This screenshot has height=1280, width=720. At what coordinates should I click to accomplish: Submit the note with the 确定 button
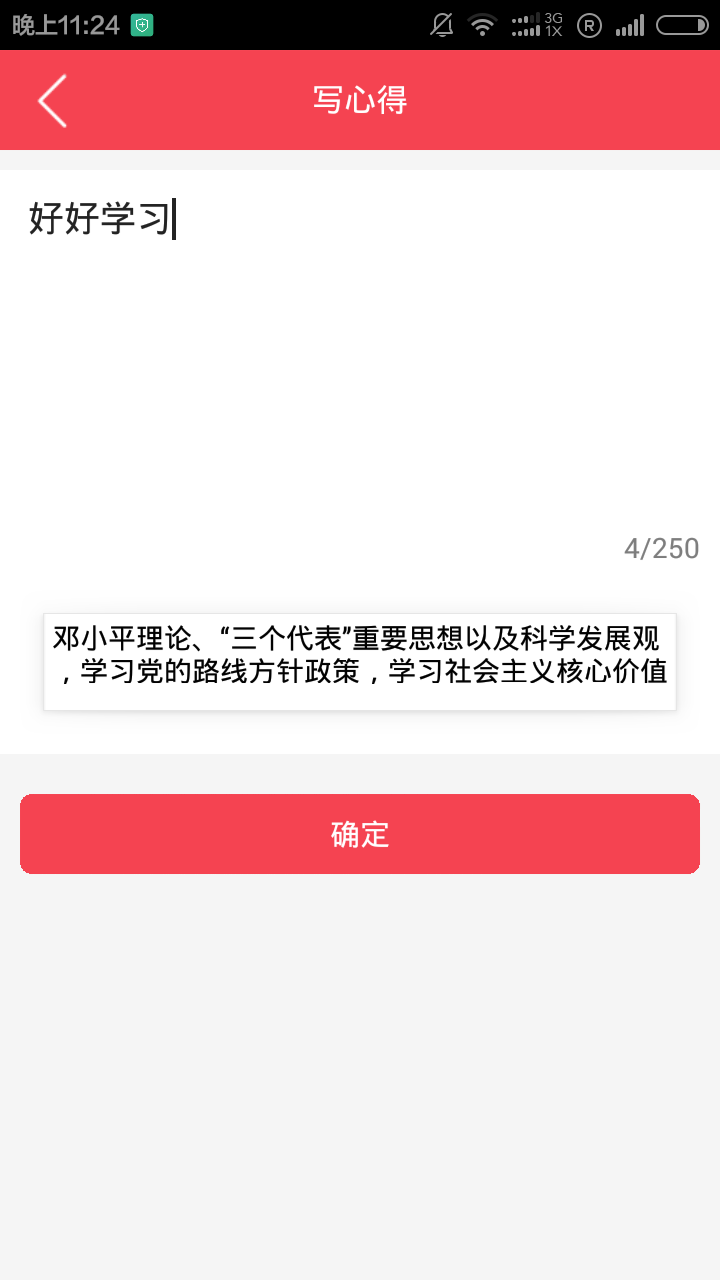click(360, 834)
